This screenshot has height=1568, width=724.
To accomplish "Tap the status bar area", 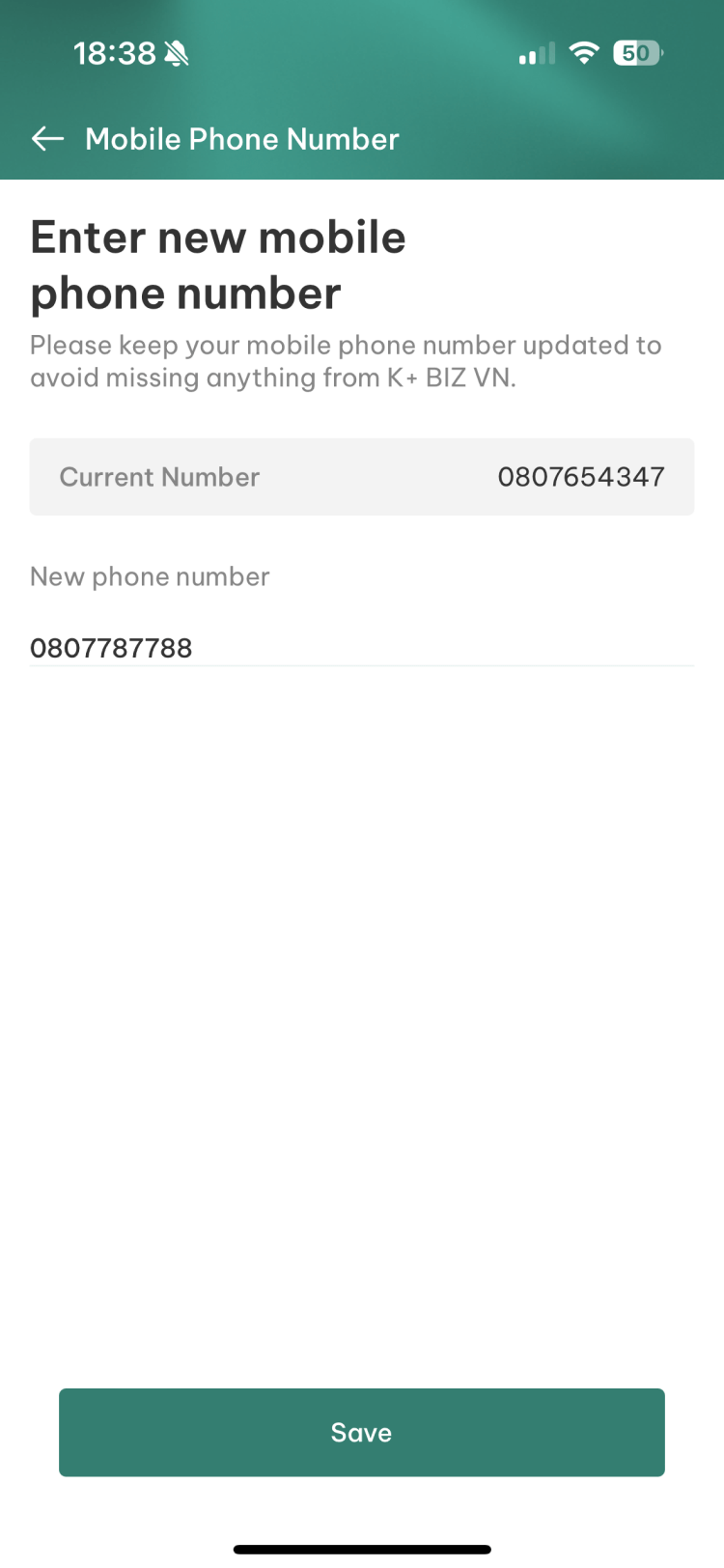I will 362,53.
